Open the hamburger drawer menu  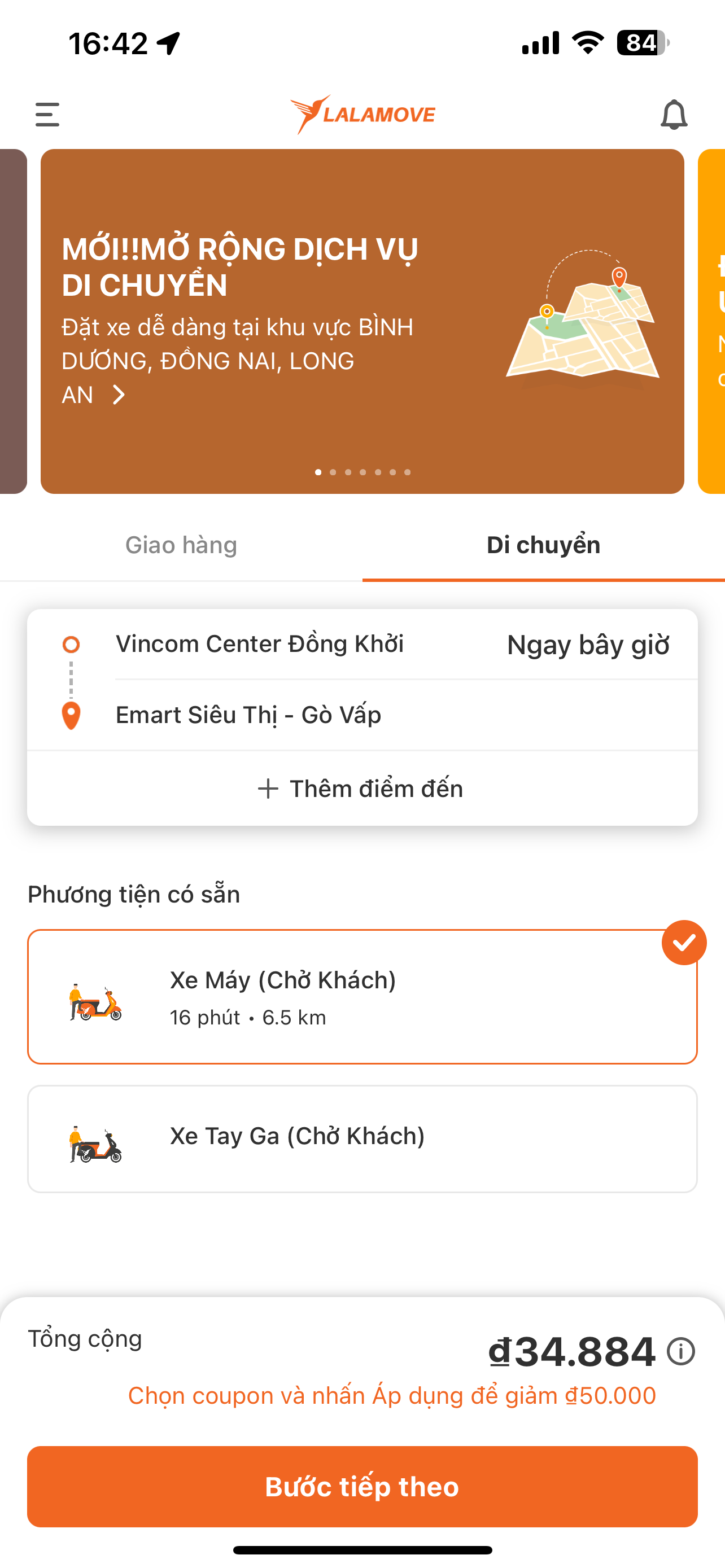click(x=47, y=115)
